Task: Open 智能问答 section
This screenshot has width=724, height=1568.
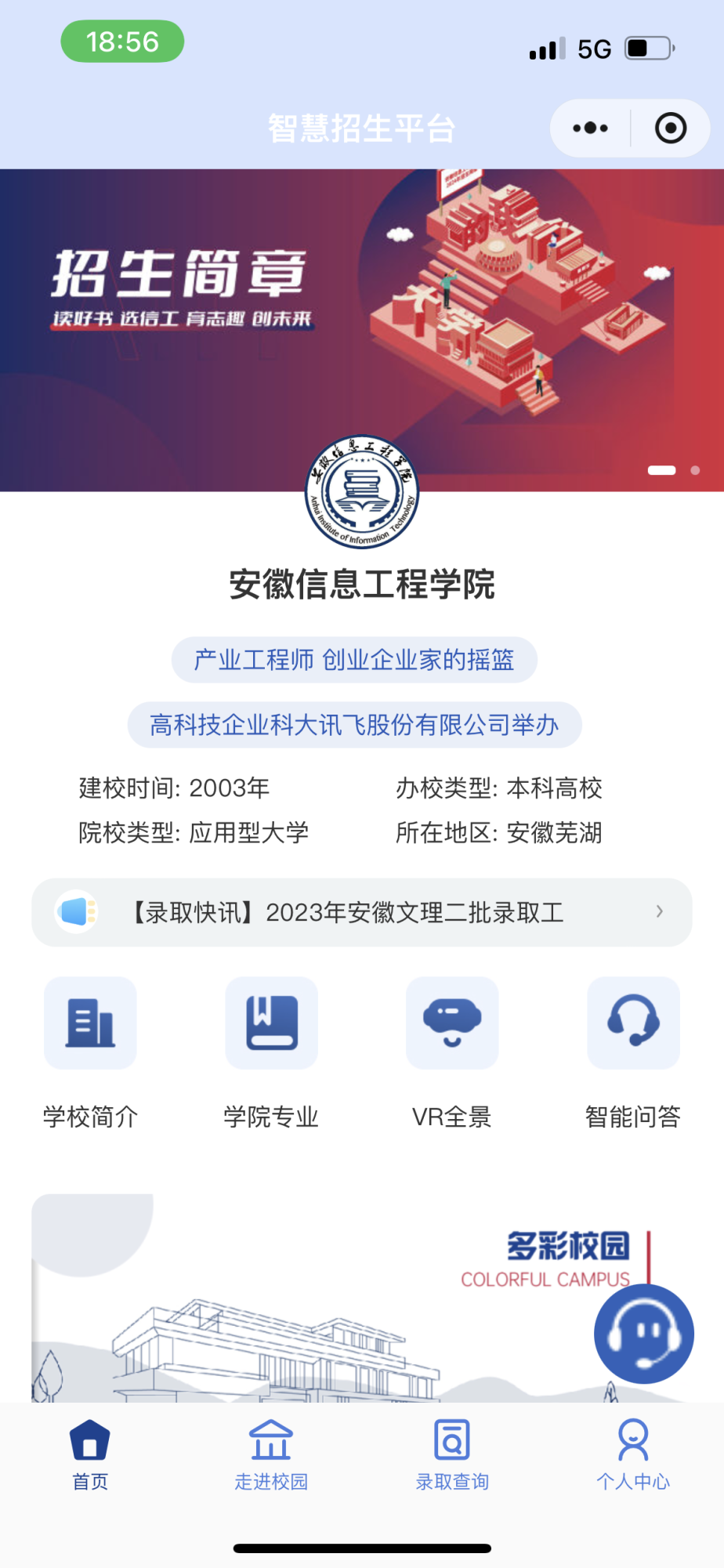Action: pos(633,1051)
